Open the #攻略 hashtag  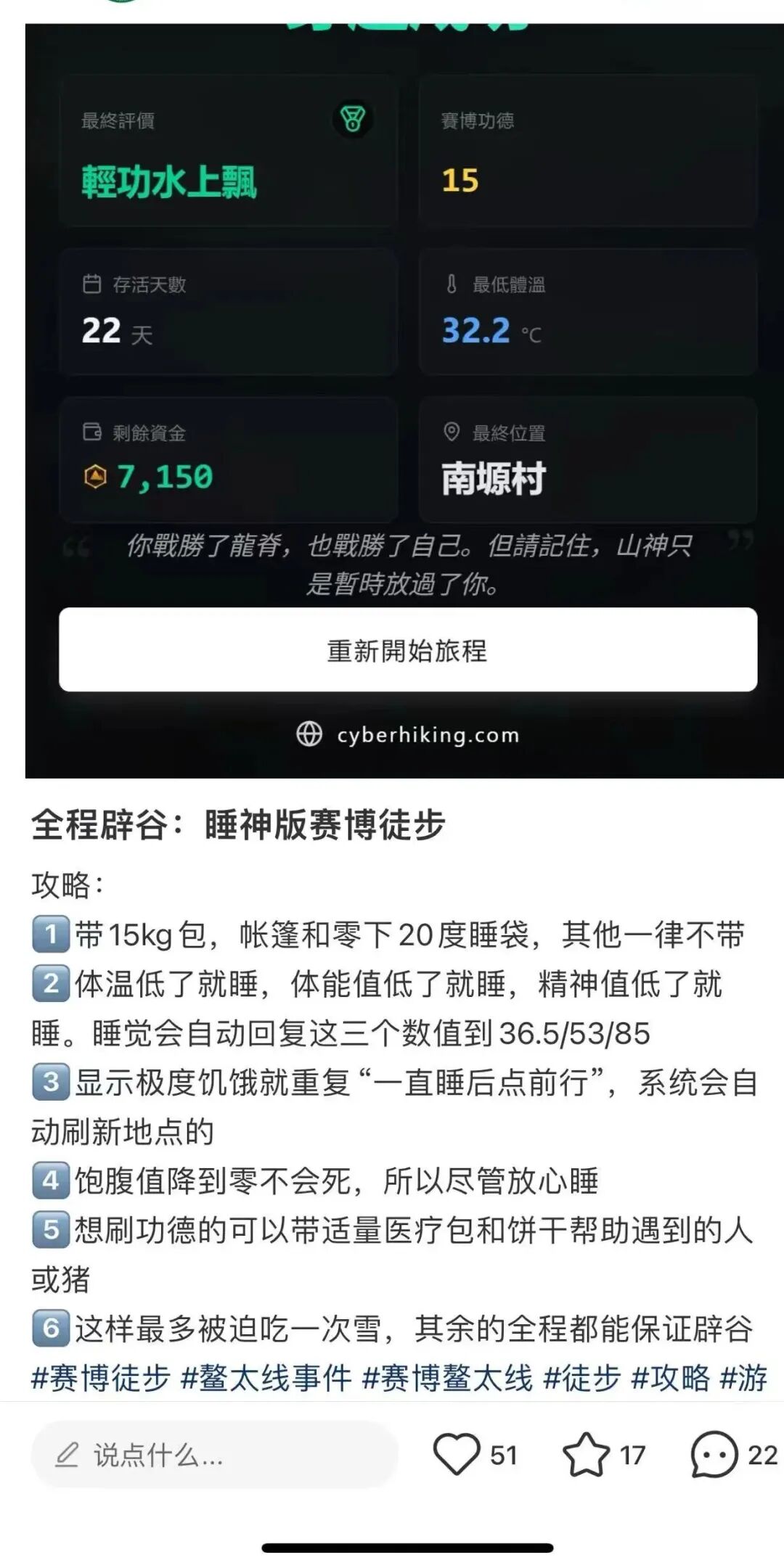click(x=670, y=1377)
